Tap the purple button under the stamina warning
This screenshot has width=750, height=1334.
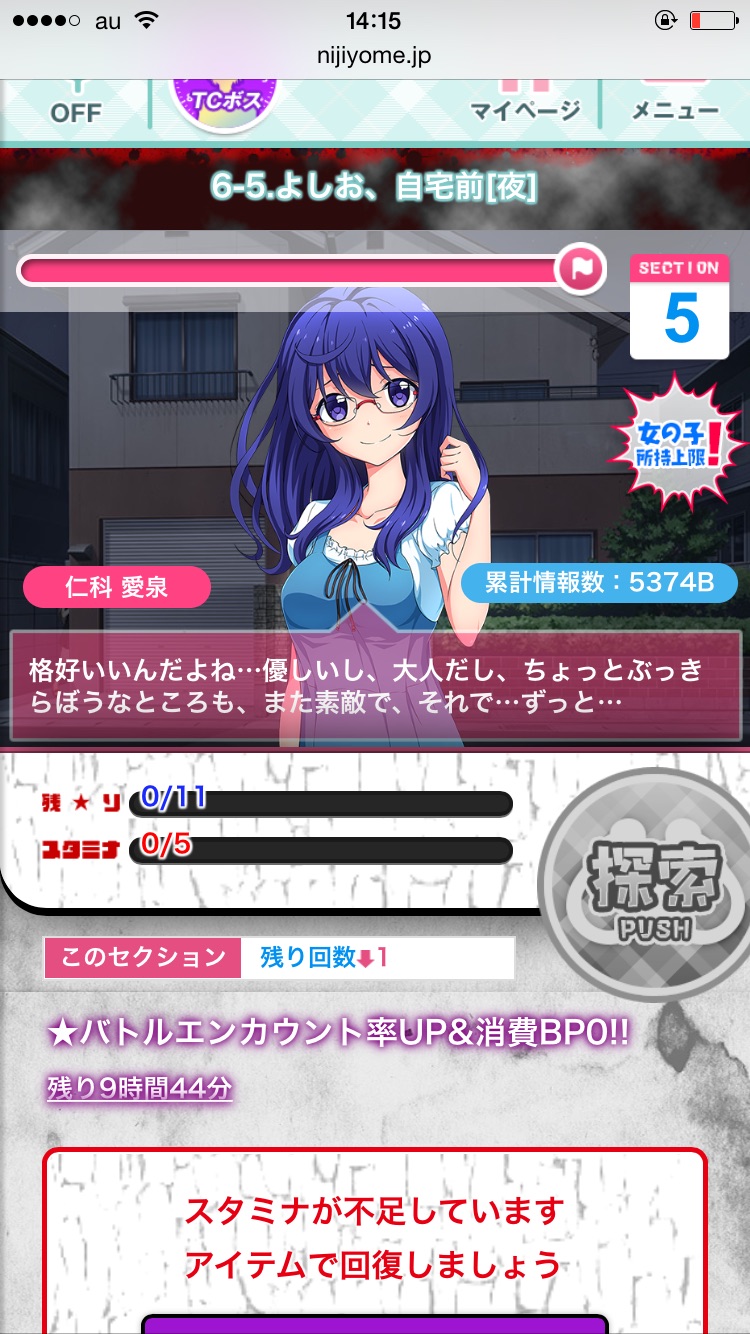click(x=375, y=1323)
